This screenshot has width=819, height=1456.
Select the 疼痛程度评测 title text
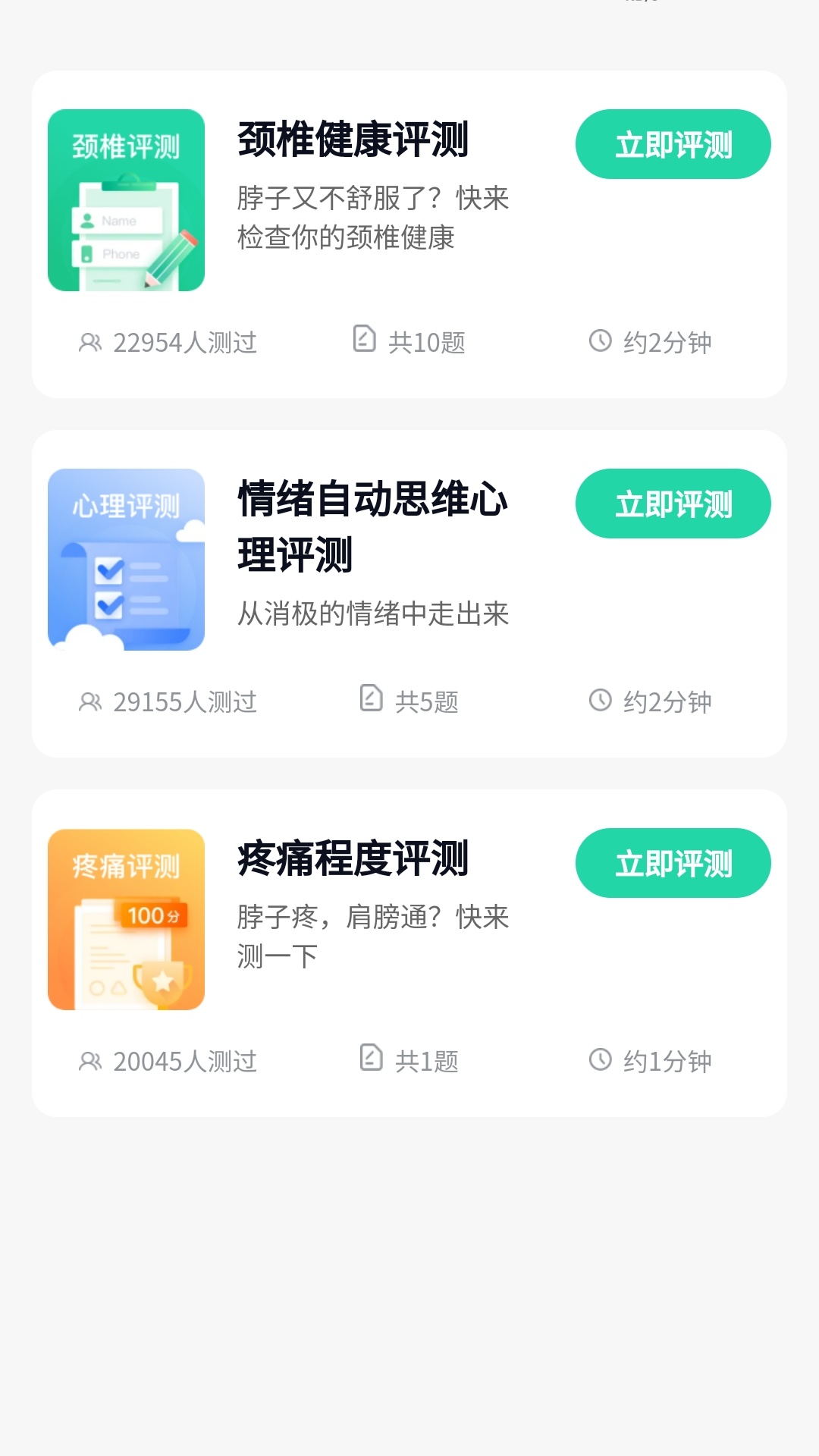[x=352, y=859]
